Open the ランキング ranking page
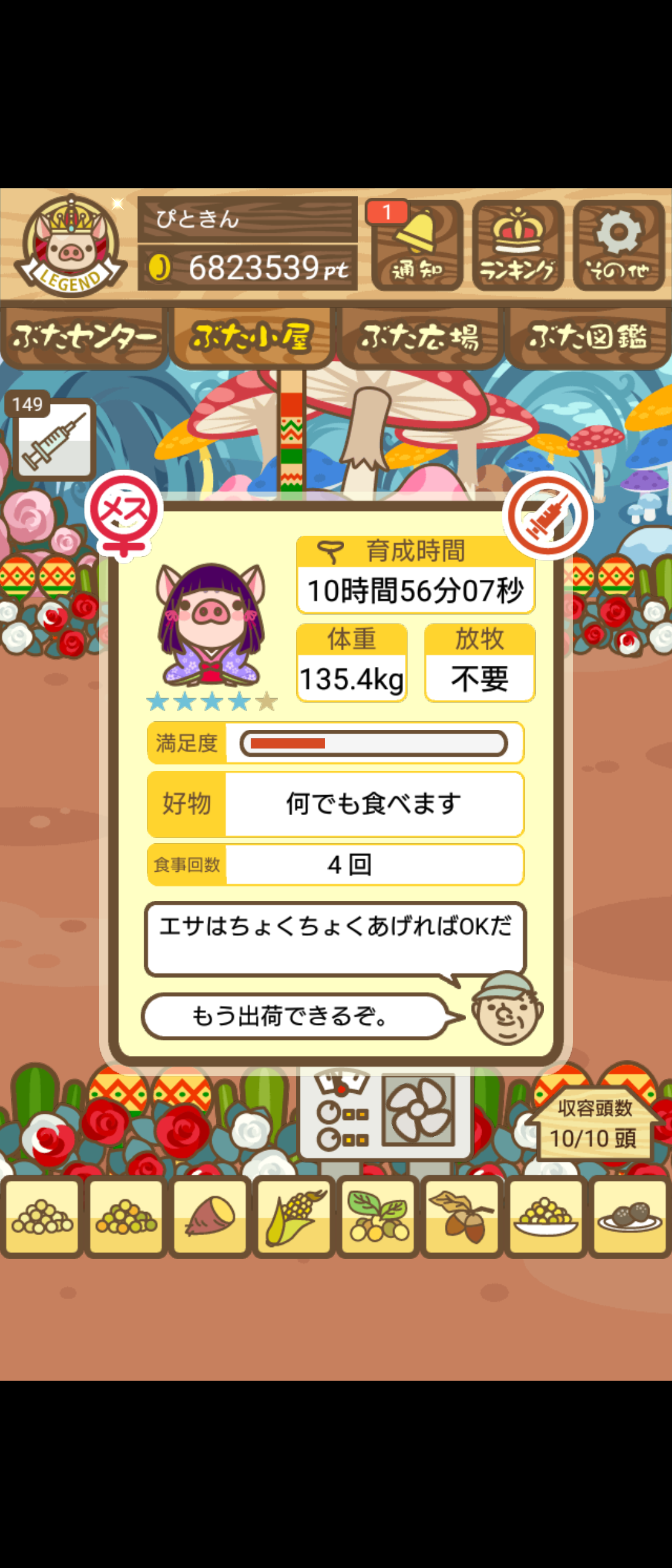This screenshot has height=1568, width=672. pyautogui.click(x=518, y=245)
